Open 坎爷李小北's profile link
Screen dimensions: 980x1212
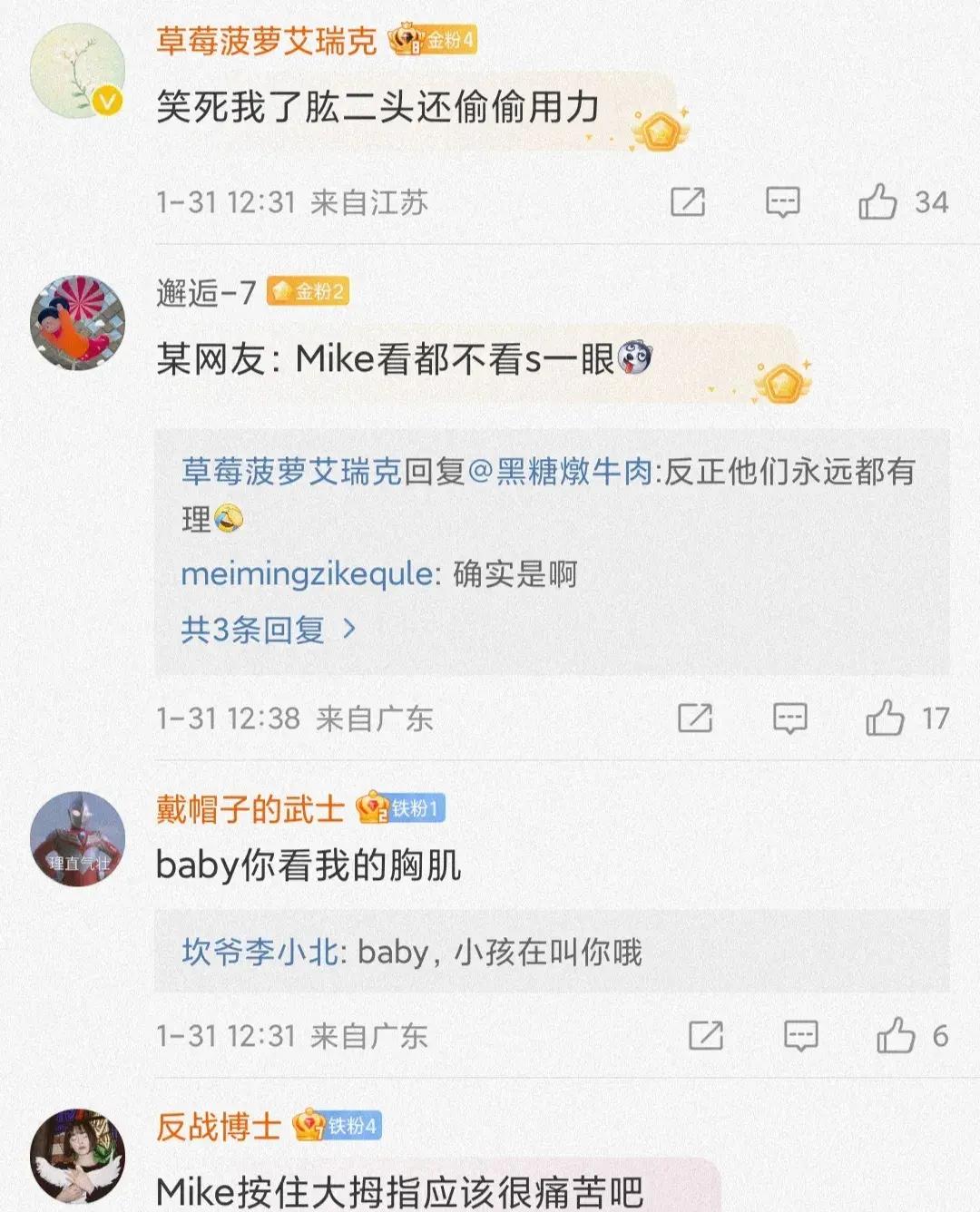[260, 952]
